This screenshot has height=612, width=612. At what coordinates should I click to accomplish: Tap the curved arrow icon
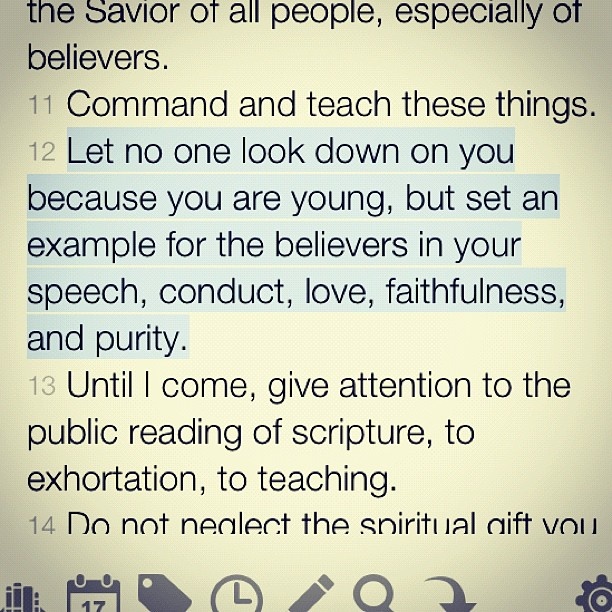[448, 594]
